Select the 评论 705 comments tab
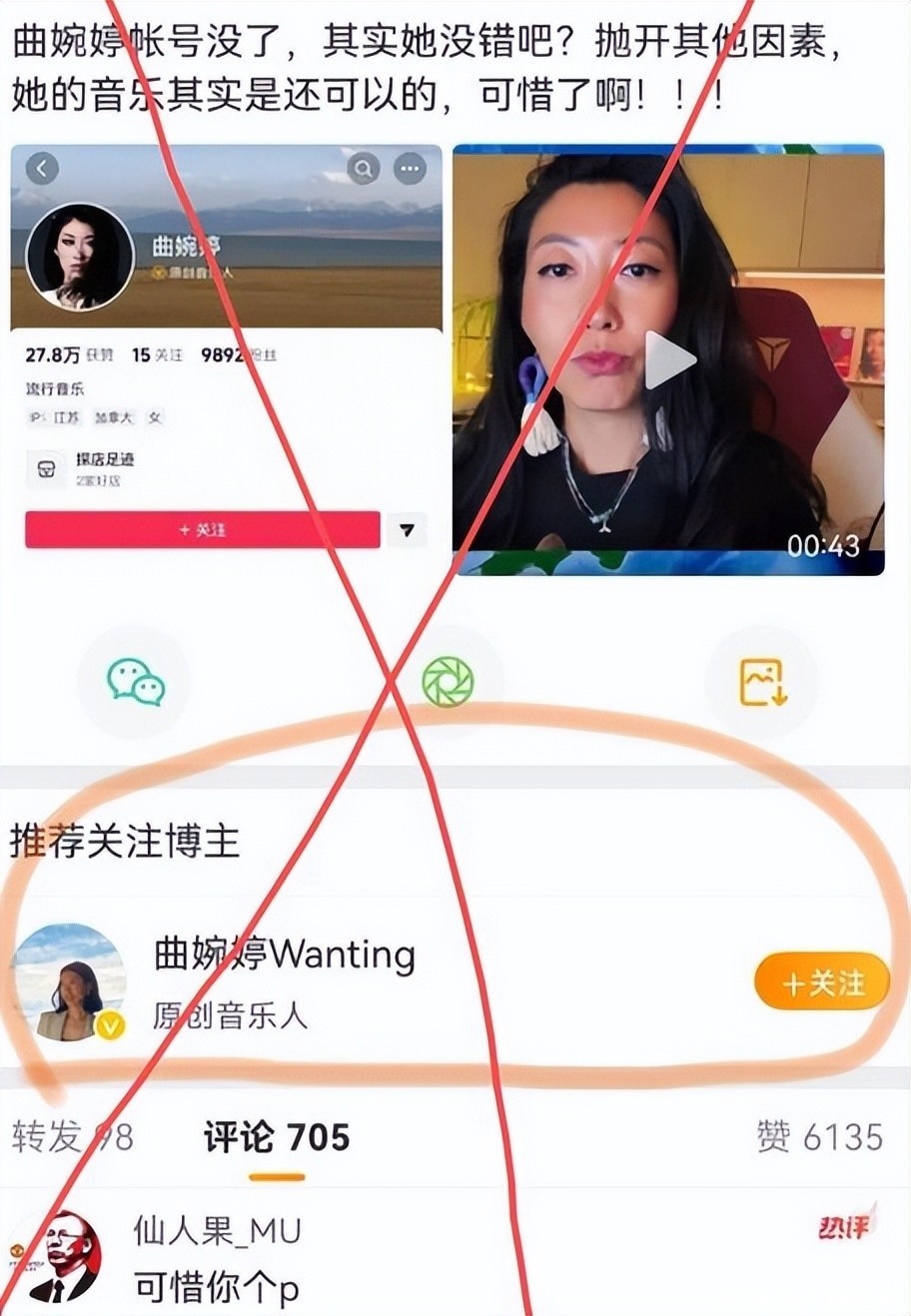911x1316 pixels. 277,1136
